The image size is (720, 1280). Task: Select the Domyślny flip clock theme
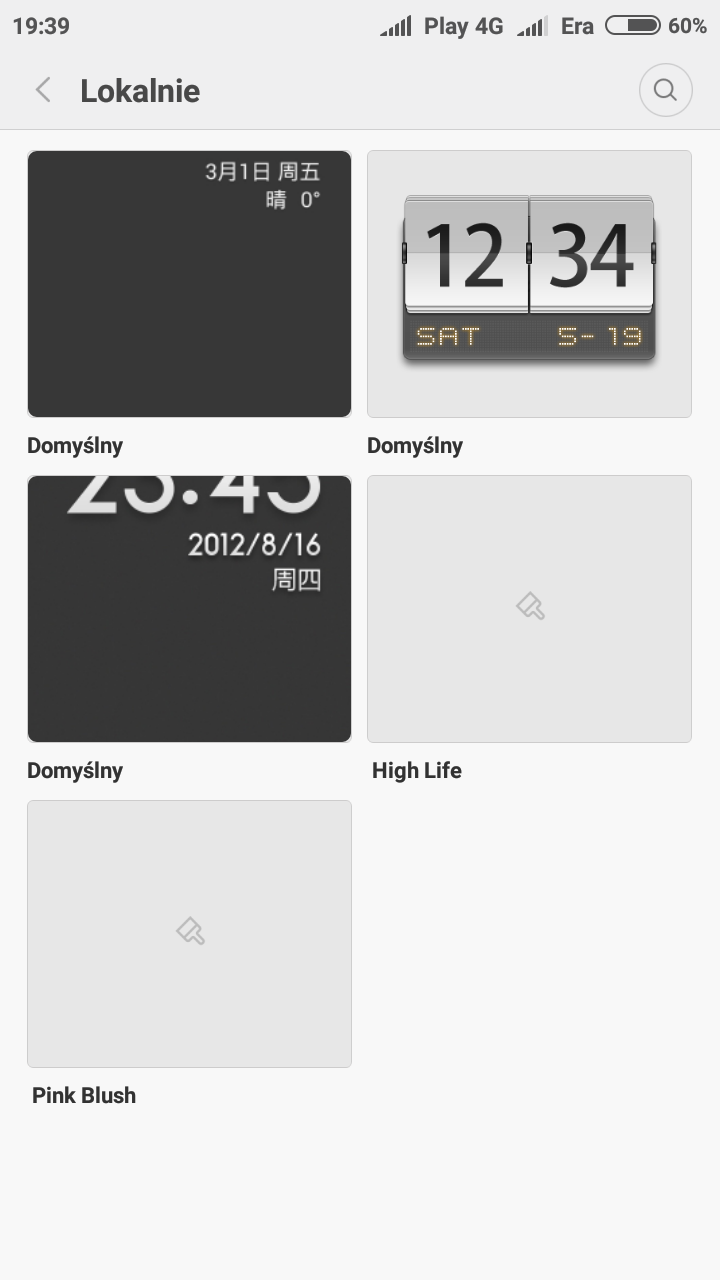(x=529, y=284)
